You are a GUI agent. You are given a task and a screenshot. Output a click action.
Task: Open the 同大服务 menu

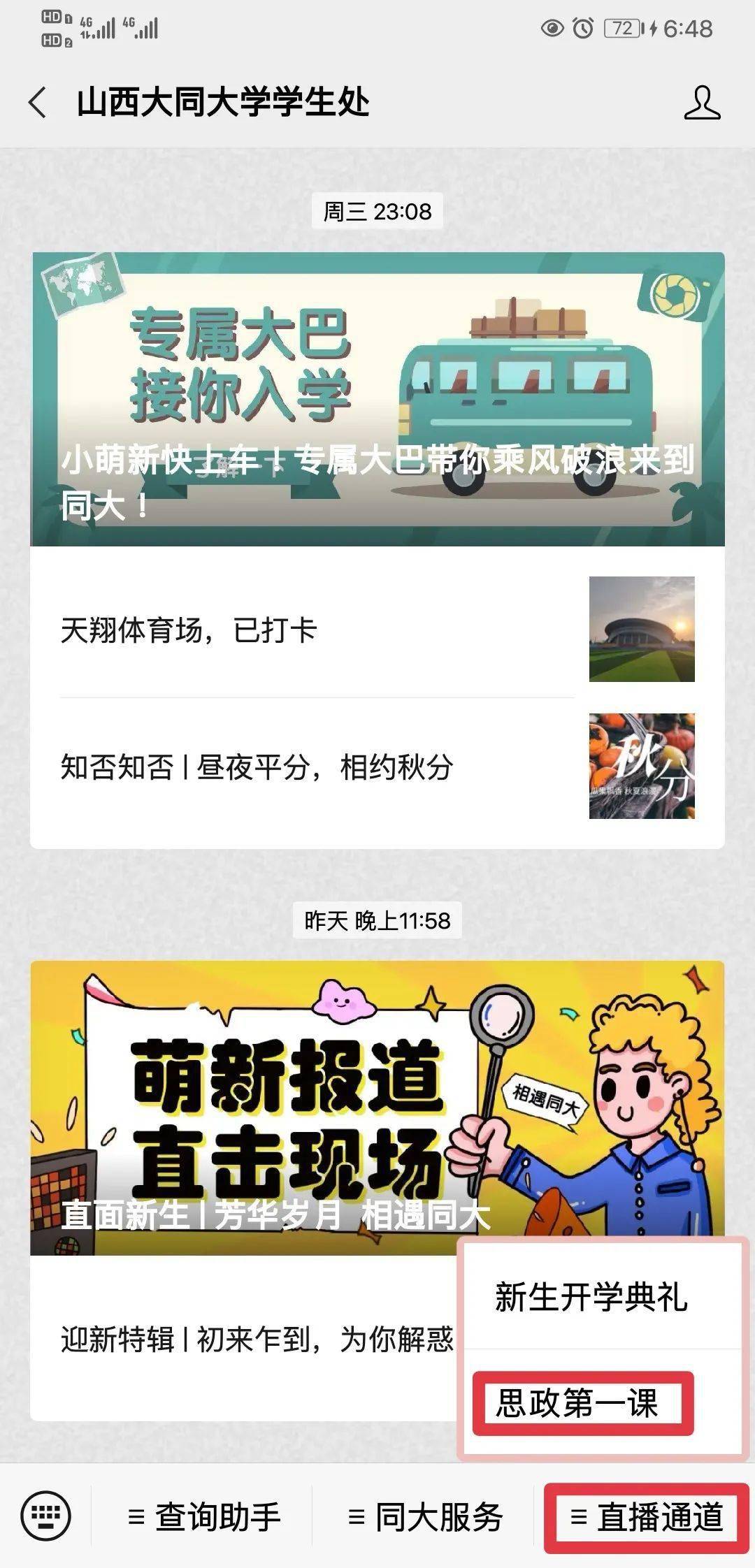(x=424, y=1517)
